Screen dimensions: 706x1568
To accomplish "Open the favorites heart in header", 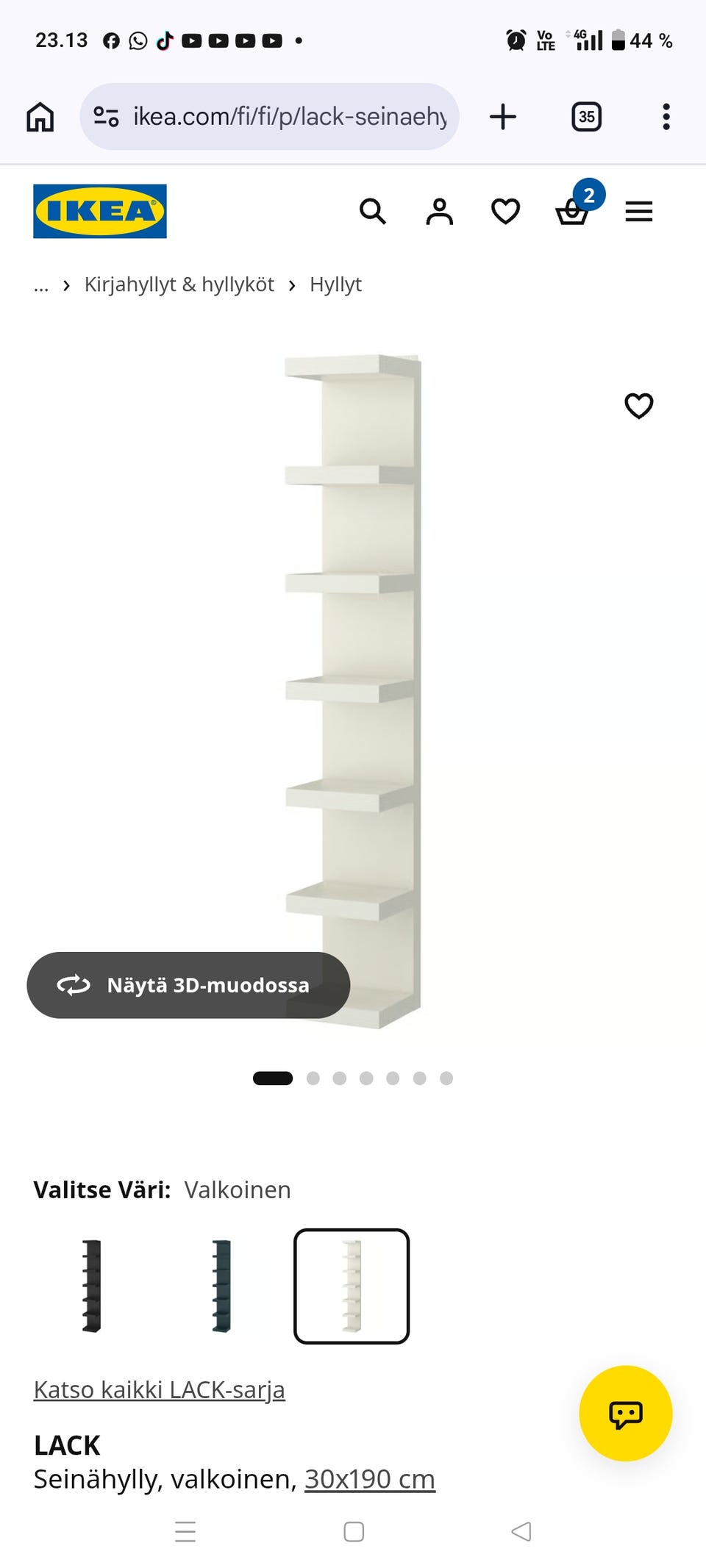I will pos(505,212).
